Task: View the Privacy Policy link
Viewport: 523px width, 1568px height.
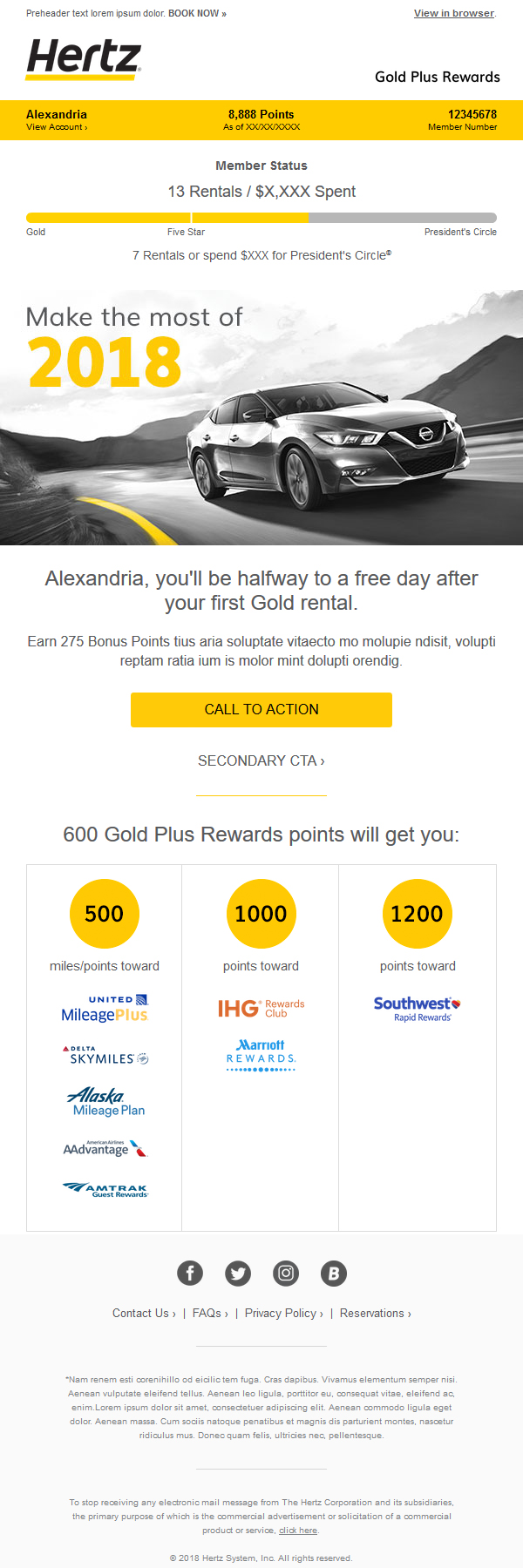Action: pos(283,1313)
